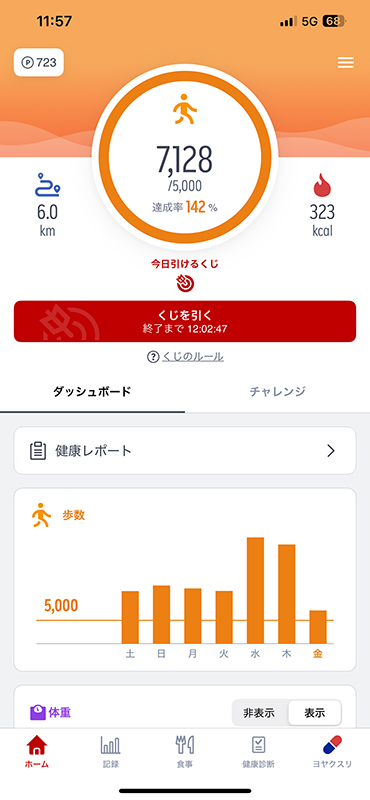The height and width of the screenshot is (800, 370).
Task: Open the 健康診断 tab
Action: (x=258, y=752)
